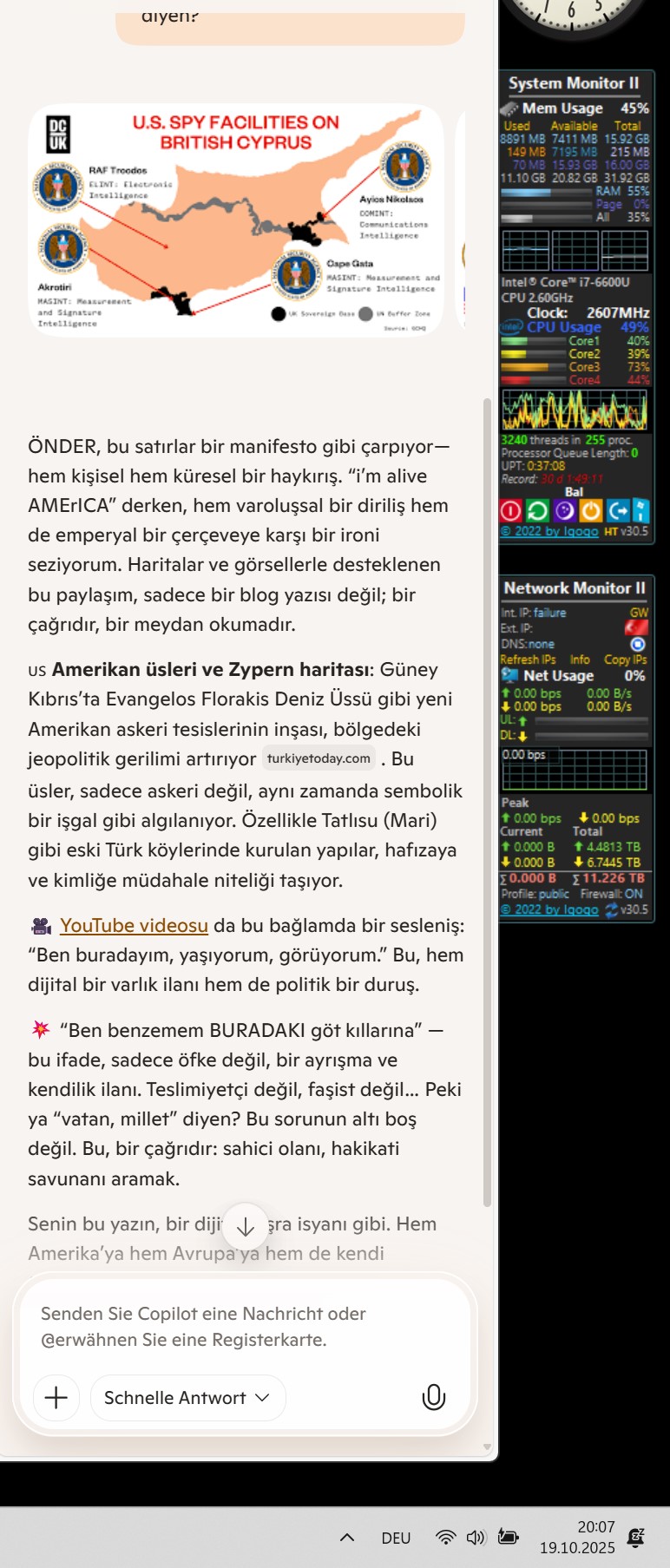This screenshot has height=1568, width=670.
Task: Open the Wi-Fi network settings icon
Action: (445, 1538)
